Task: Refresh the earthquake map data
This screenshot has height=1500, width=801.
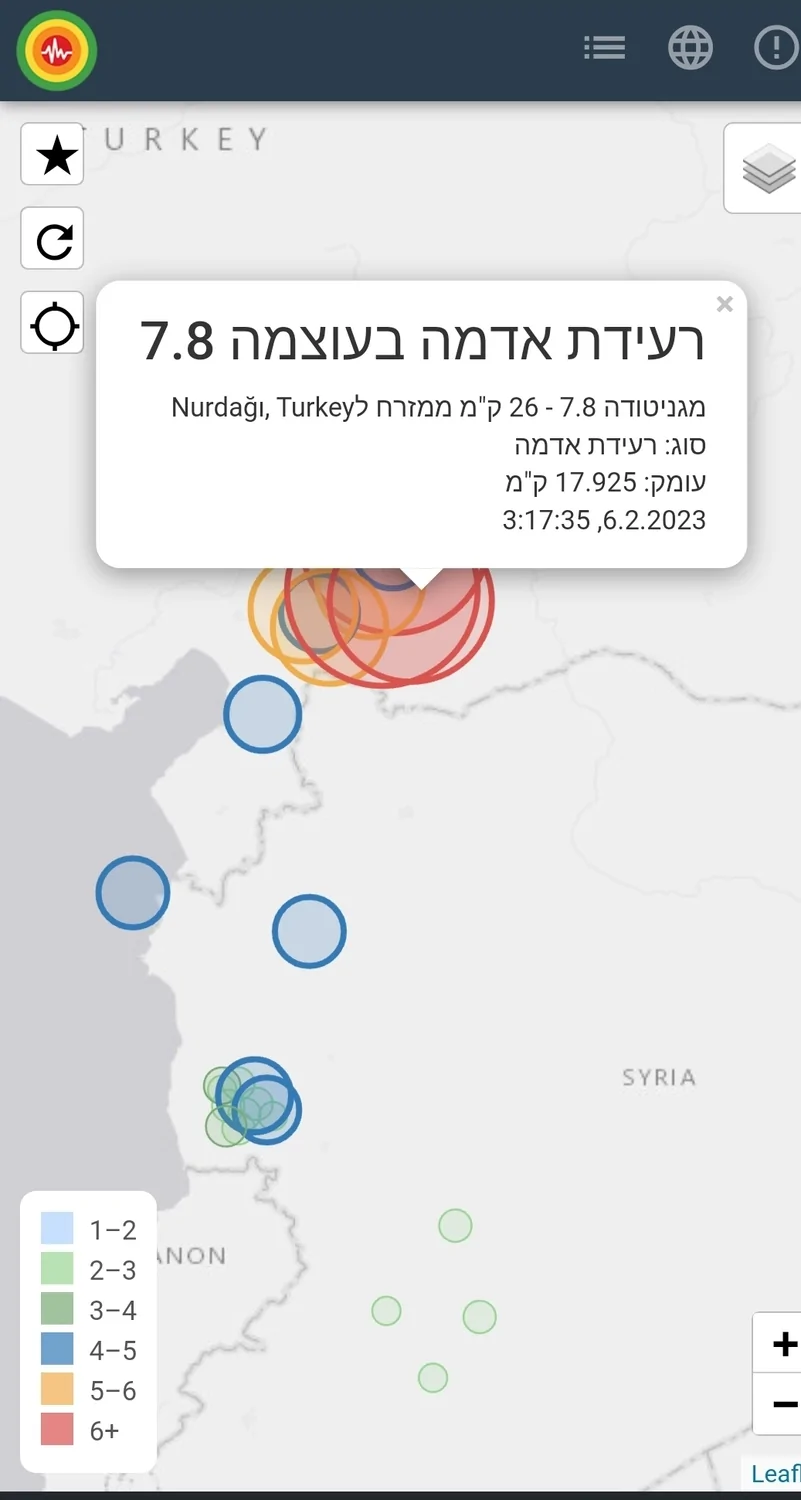Action: click(x=53, y=239)
